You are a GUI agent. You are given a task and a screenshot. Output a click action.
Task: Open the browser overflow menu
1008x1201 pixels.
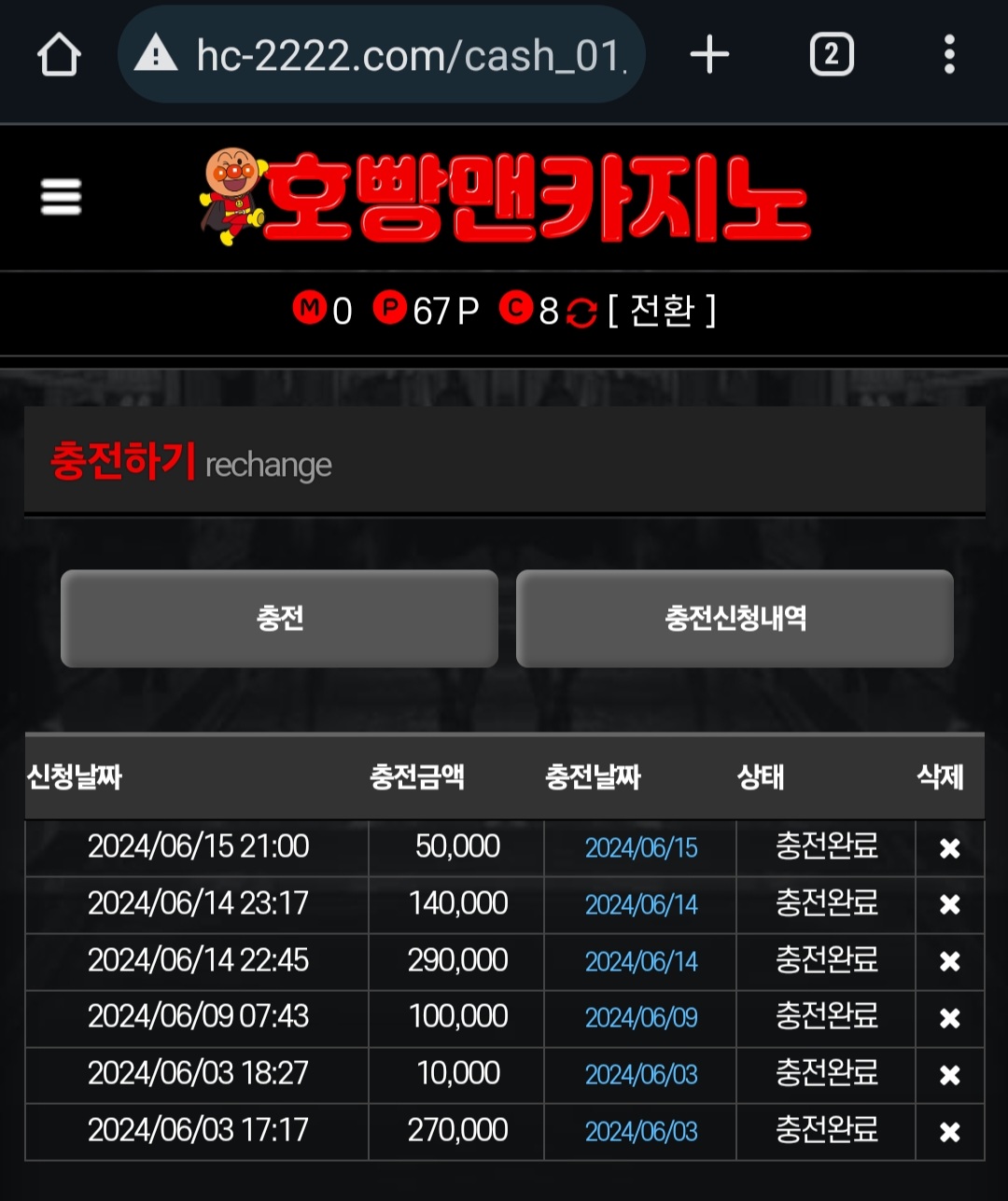(949, 55)
